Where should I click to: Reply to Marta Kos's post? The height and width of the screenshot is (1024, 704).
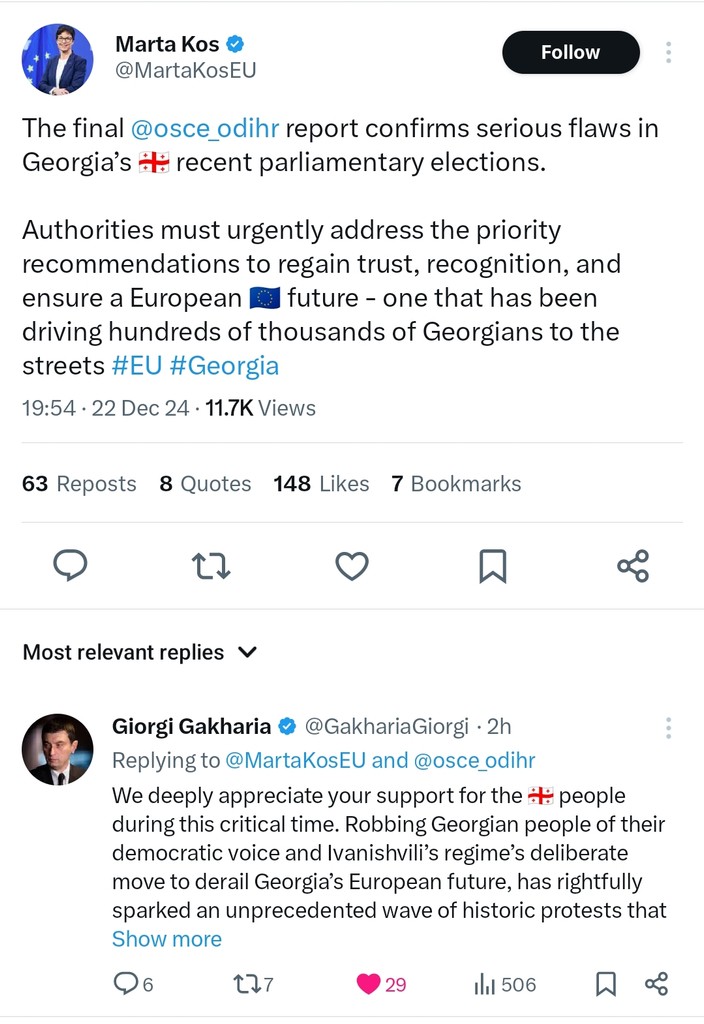pyautogui.click(x=70, y=566)
